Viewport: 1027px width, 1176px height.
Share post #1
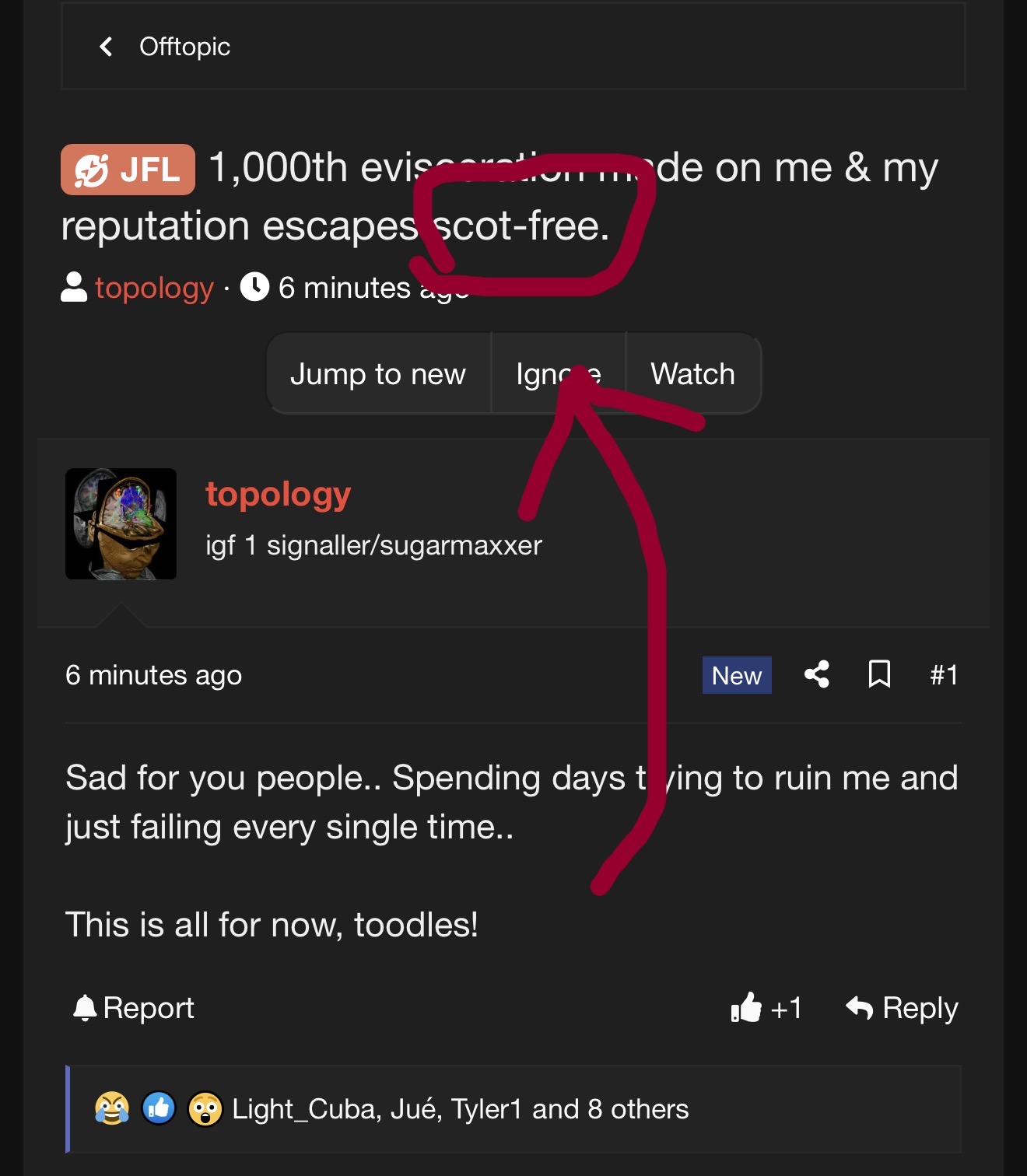point(816,674)
